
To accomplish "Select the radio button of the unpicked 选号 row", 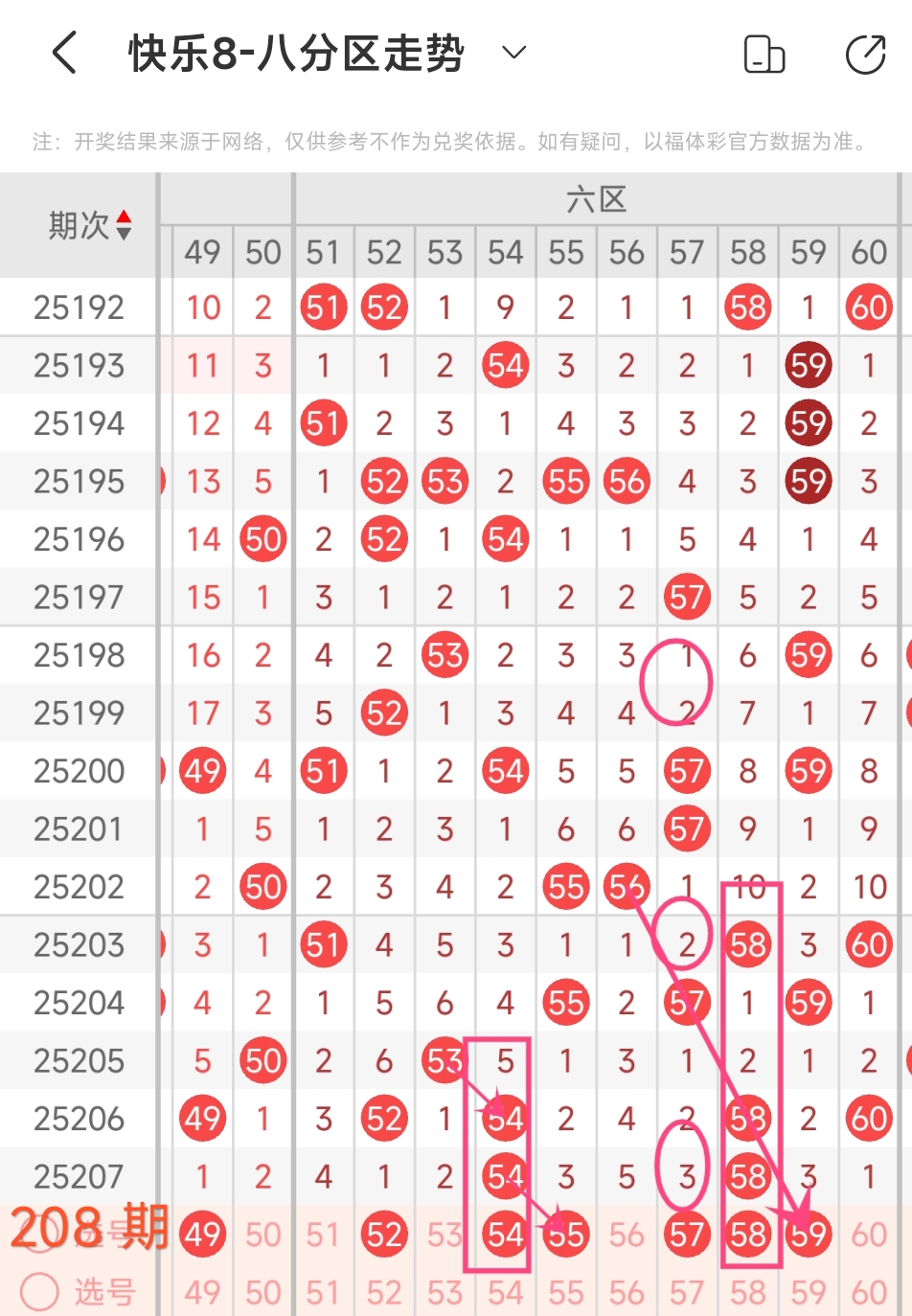I will (x=40, y=1291).
